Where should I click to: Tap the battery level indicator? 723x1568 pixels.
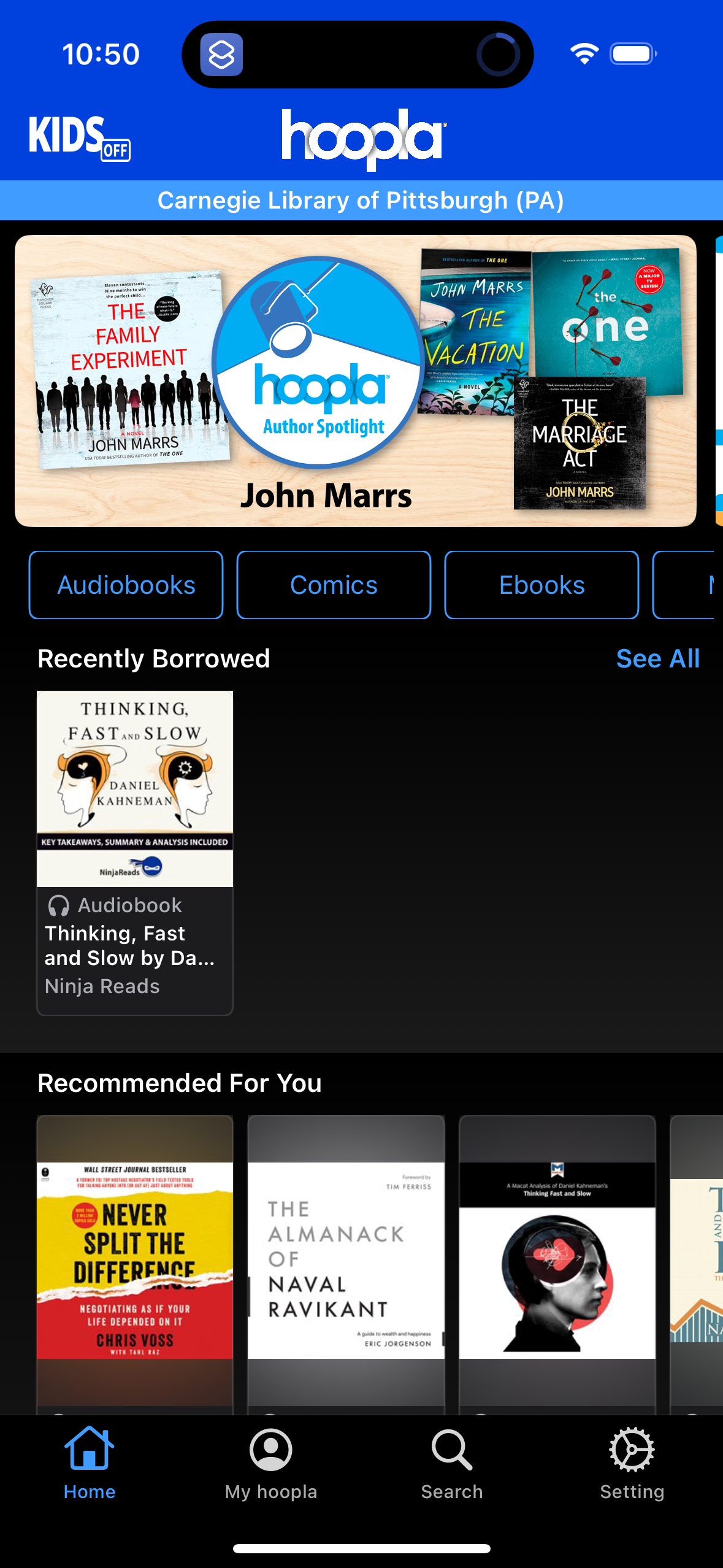pos(633,53)
